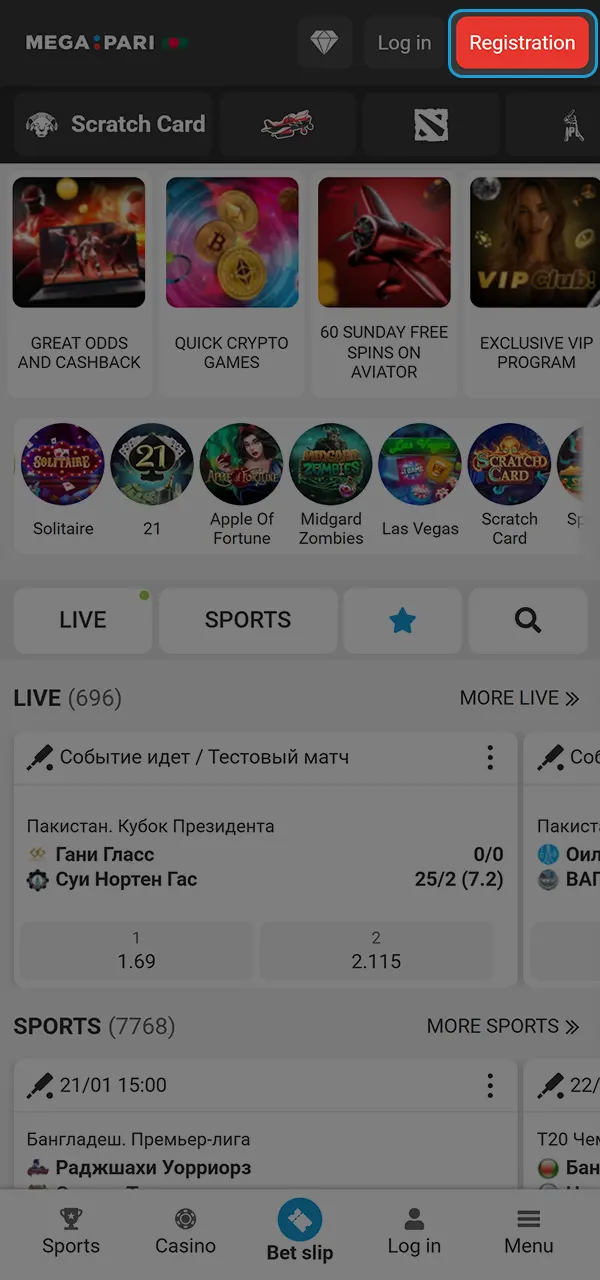This screenshot has width=600, height=1280.
Task: Show favorites with the star button
Action: click(402, 620)
